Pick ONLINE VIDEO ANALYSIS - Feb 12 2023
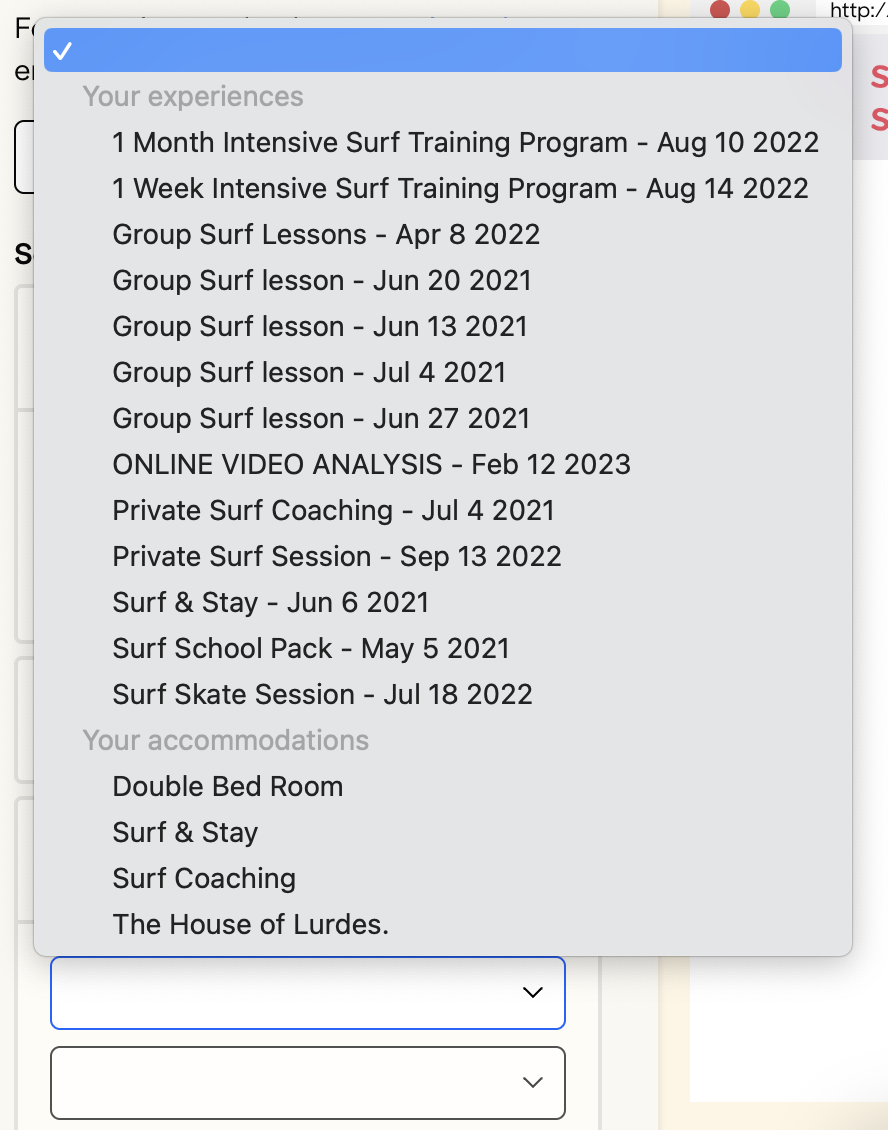Screen dimensions: 888x1130 371,464
